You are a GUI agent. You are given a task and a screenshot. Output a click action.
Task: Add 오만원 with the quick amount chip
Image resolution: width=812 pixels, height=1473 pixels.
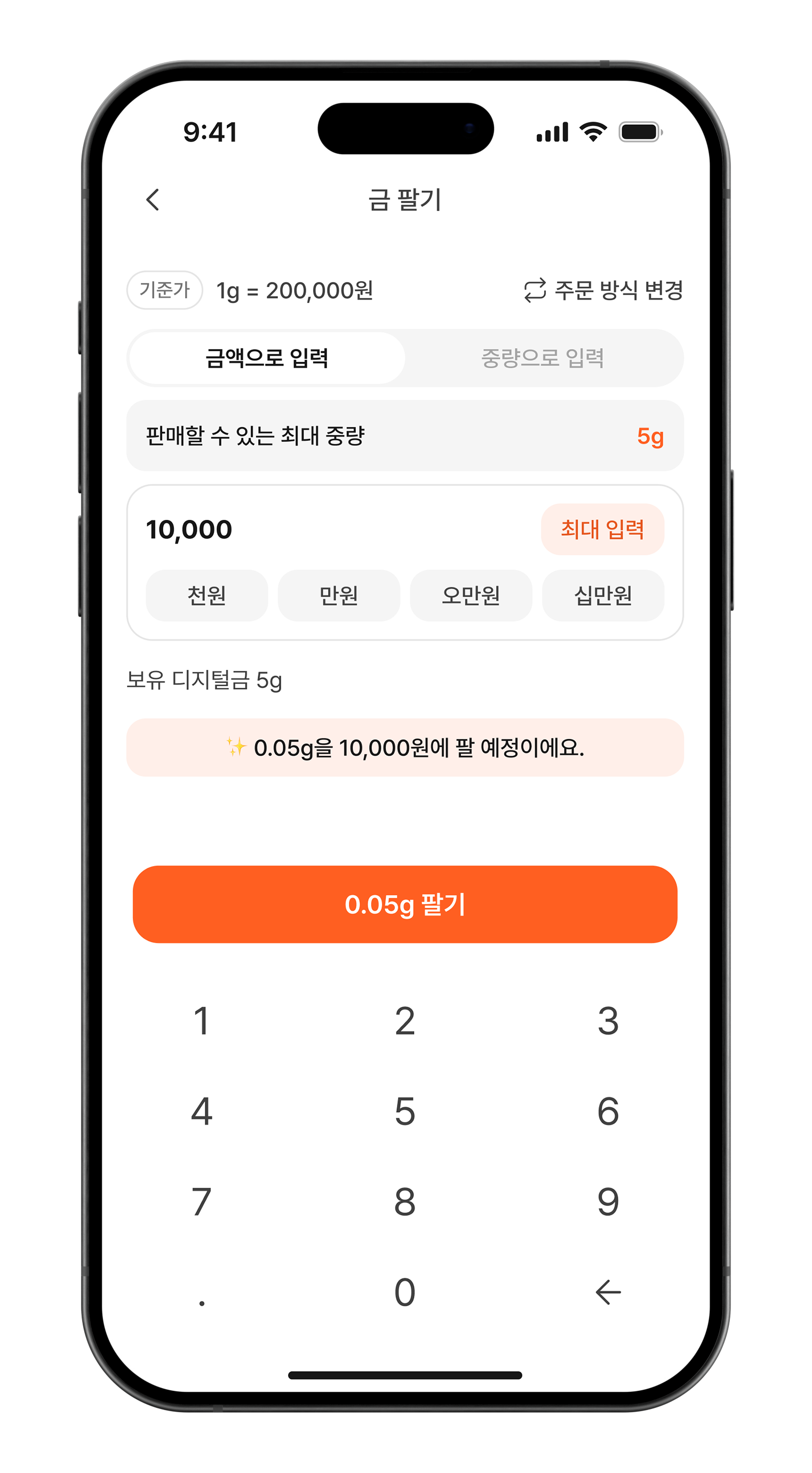(x=470, y=595)
